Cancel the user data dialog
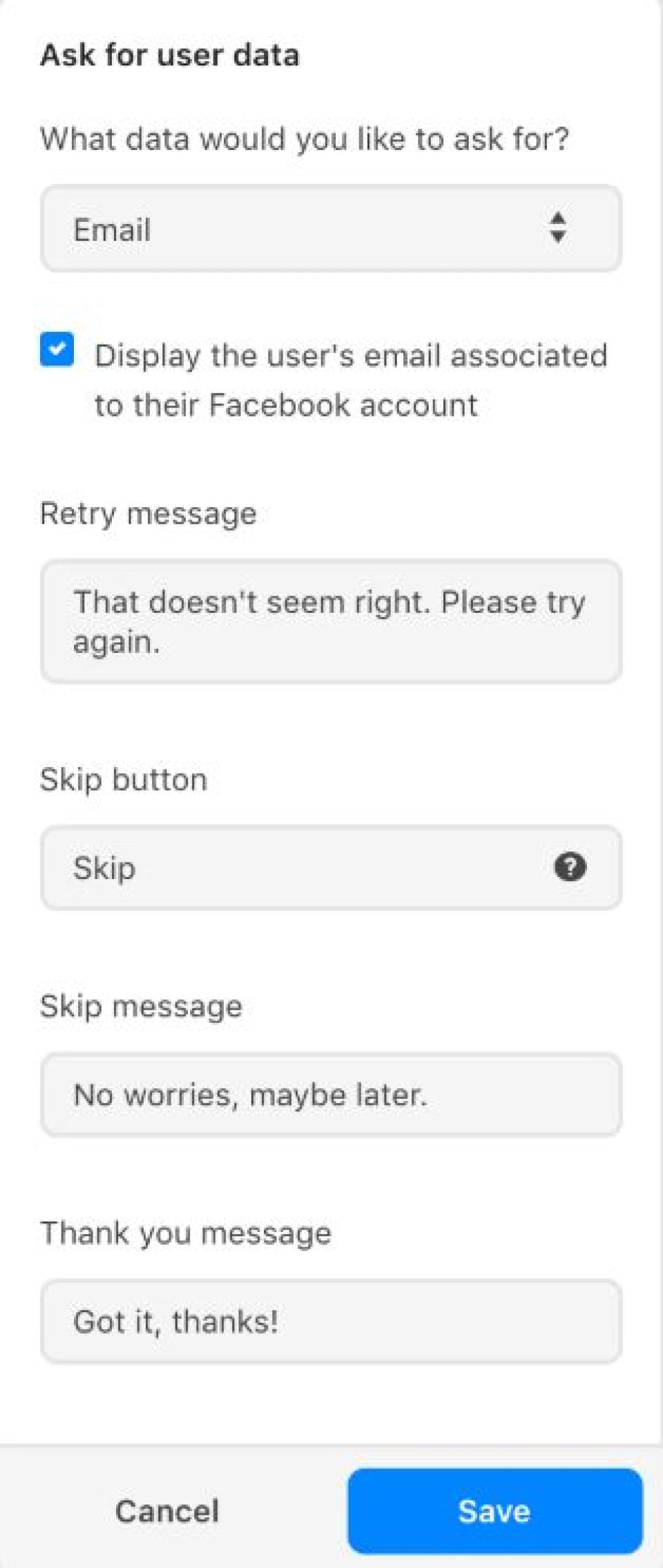This screenshot has height=1568, width=663. click(x=167, y=1511)
